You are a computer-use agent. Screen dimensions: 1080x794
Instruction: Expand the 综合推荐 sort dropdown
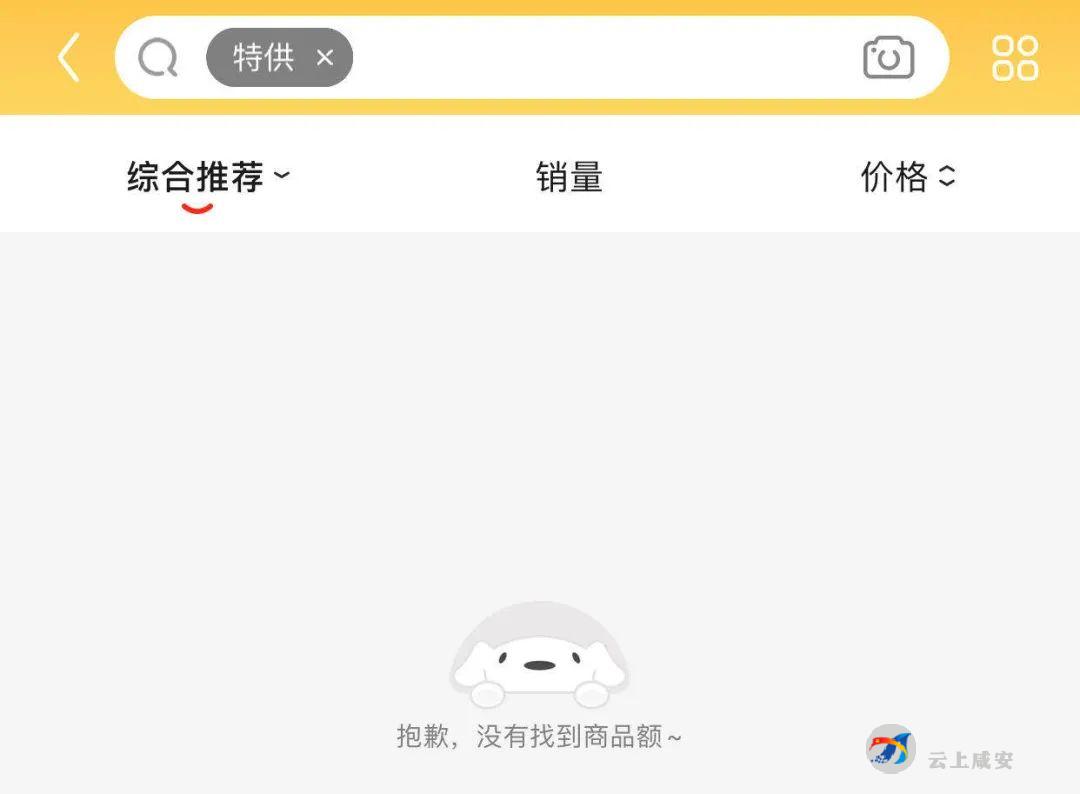click(207, 177)
